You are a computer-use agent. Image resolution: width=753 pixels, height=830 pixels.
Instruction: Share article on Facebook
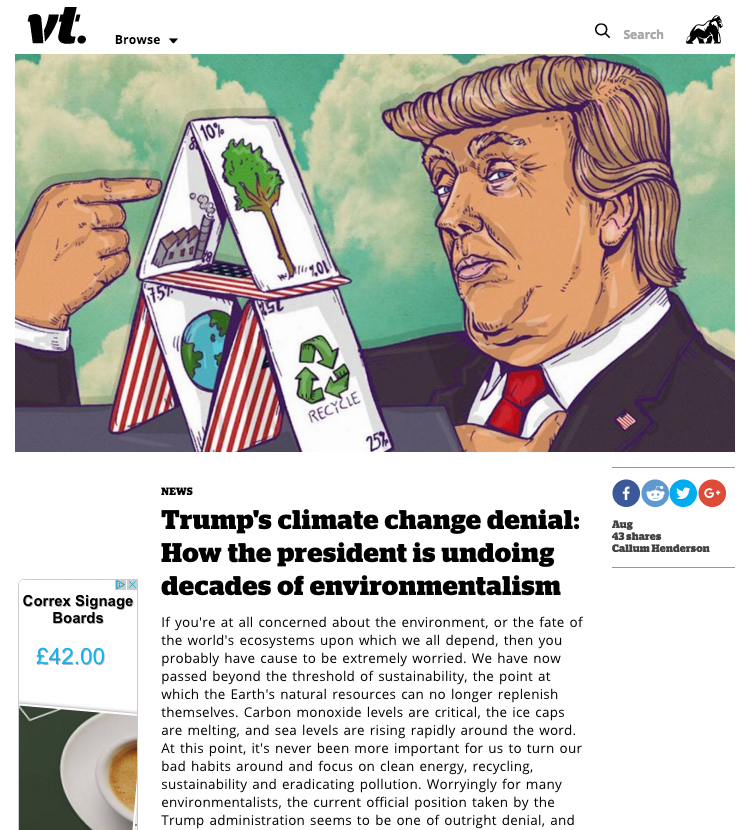(x=626, y=493)
